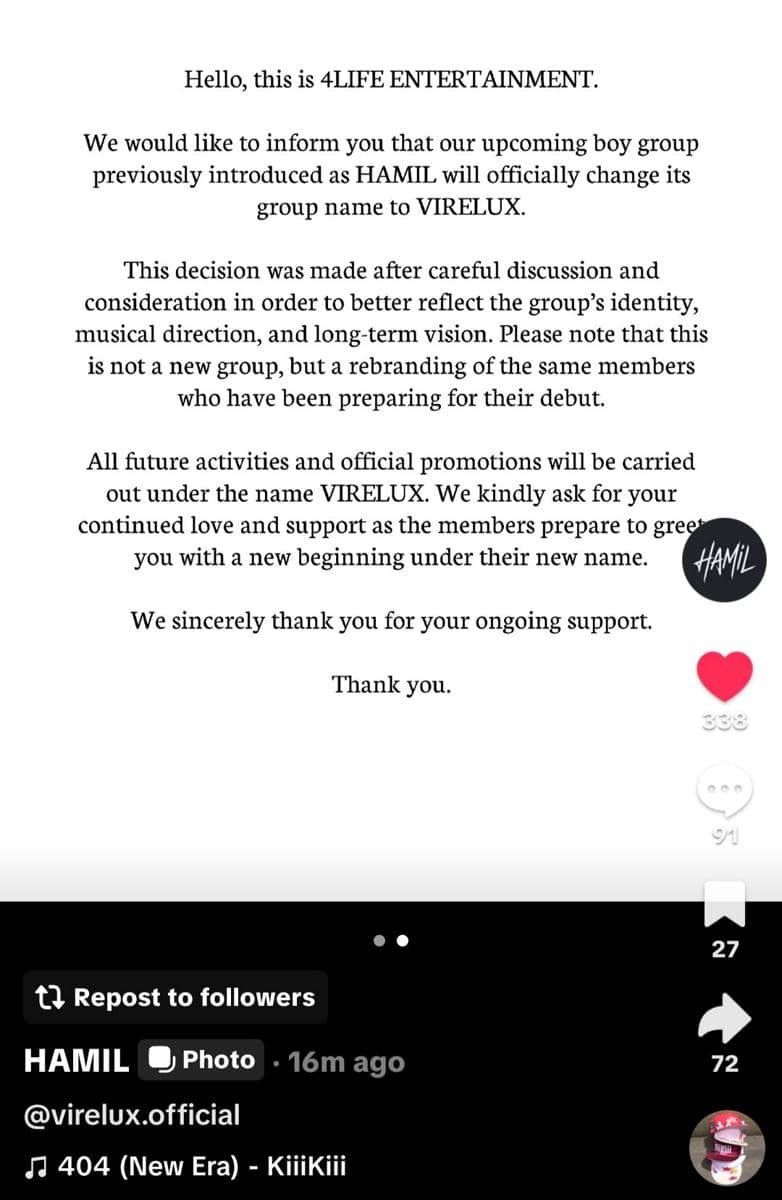This screenshot has width=782, height=1200.
Task: Tap Repost to followers
Action: [x=175, y=997]
